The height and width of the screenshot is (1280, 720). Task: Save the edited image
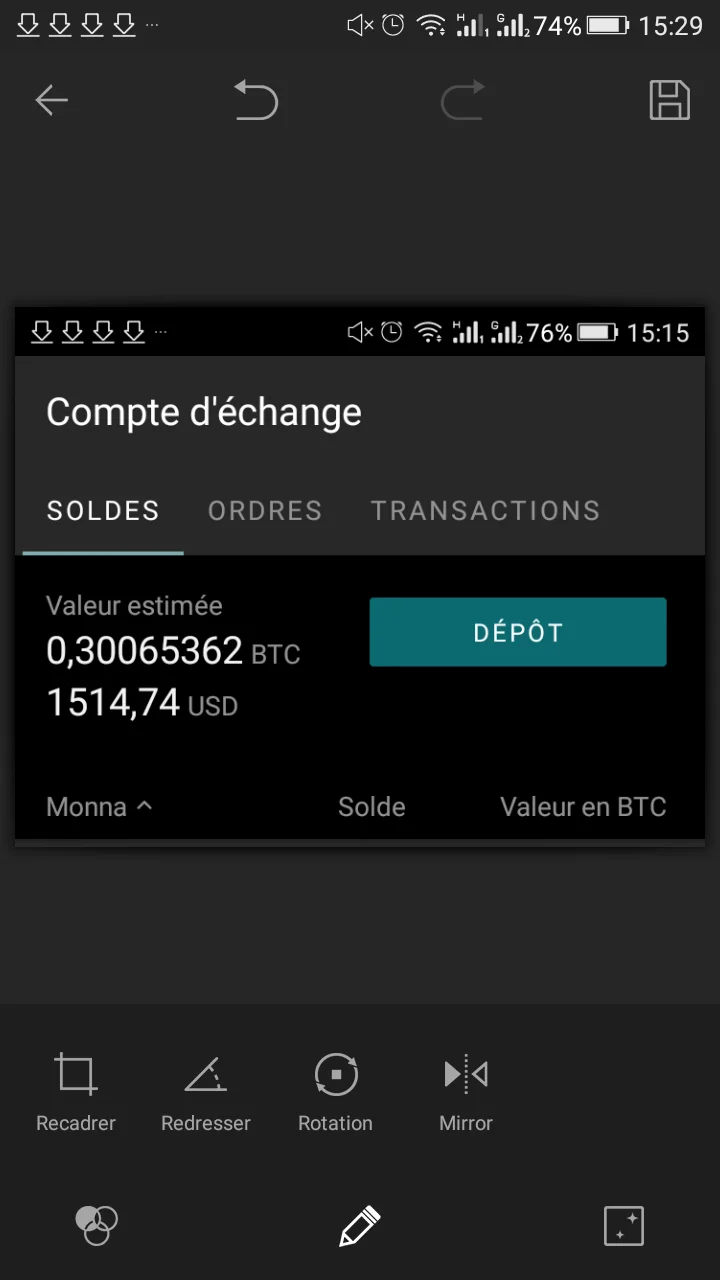tap(669, 100)
